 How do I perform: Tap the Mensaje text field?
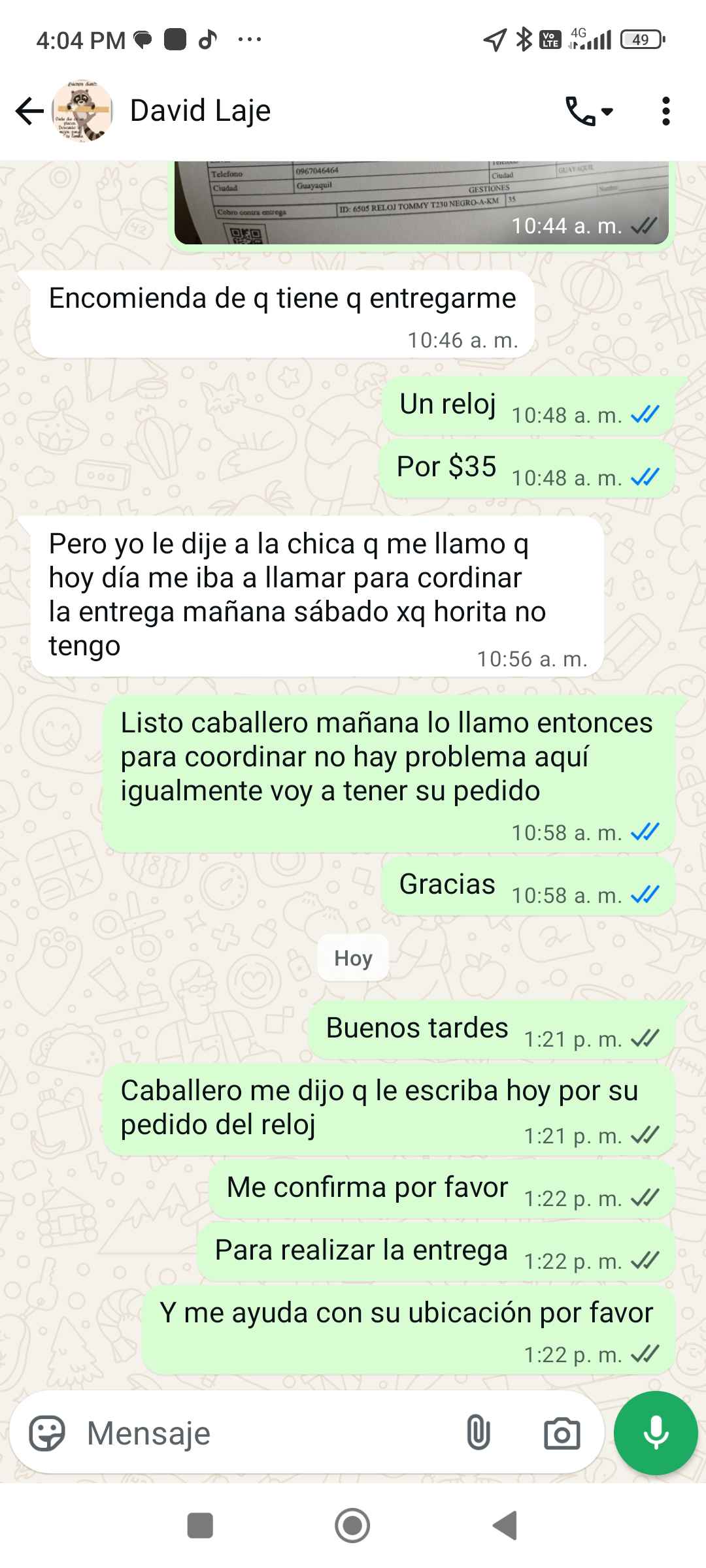(x=261, y=1433)
